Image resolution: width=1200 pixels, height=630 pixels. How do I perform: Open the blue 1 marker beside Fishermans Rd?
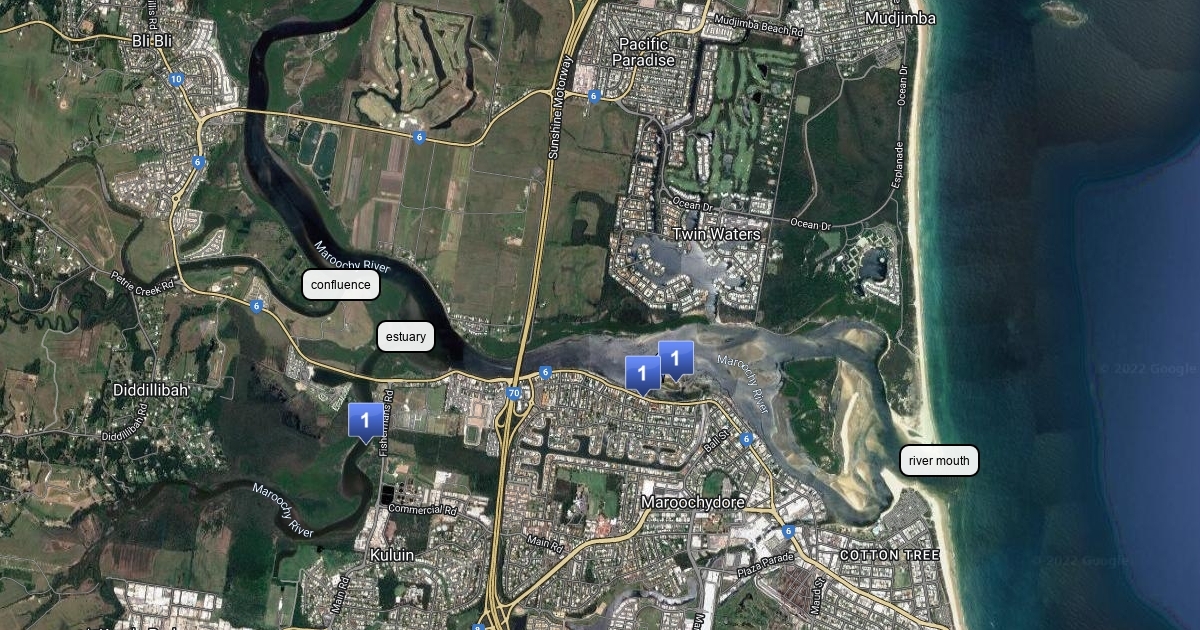pos(365,421)
